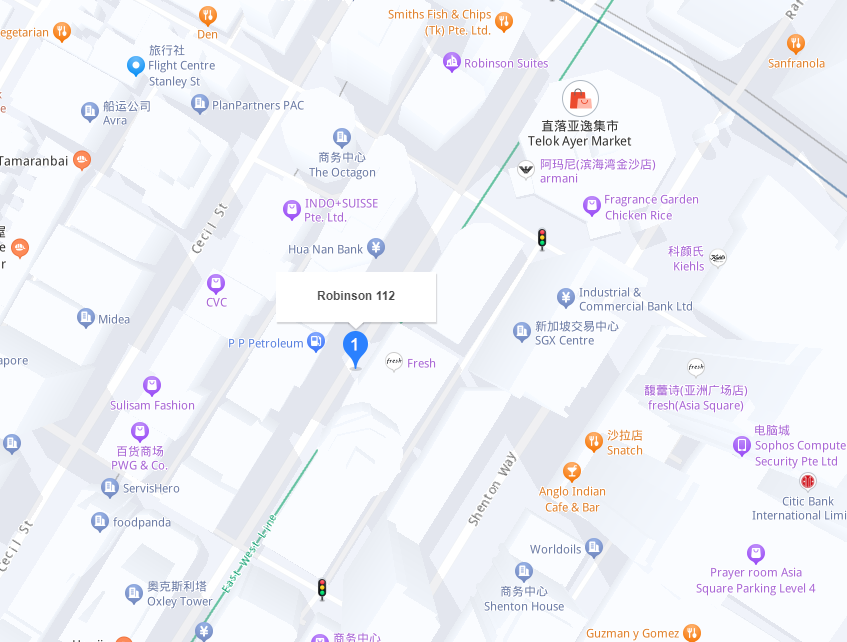Image resolution: width=847 pixels, height=642 pixels.
Task: Select the blue numbered location pin
Action: (355, 346)
